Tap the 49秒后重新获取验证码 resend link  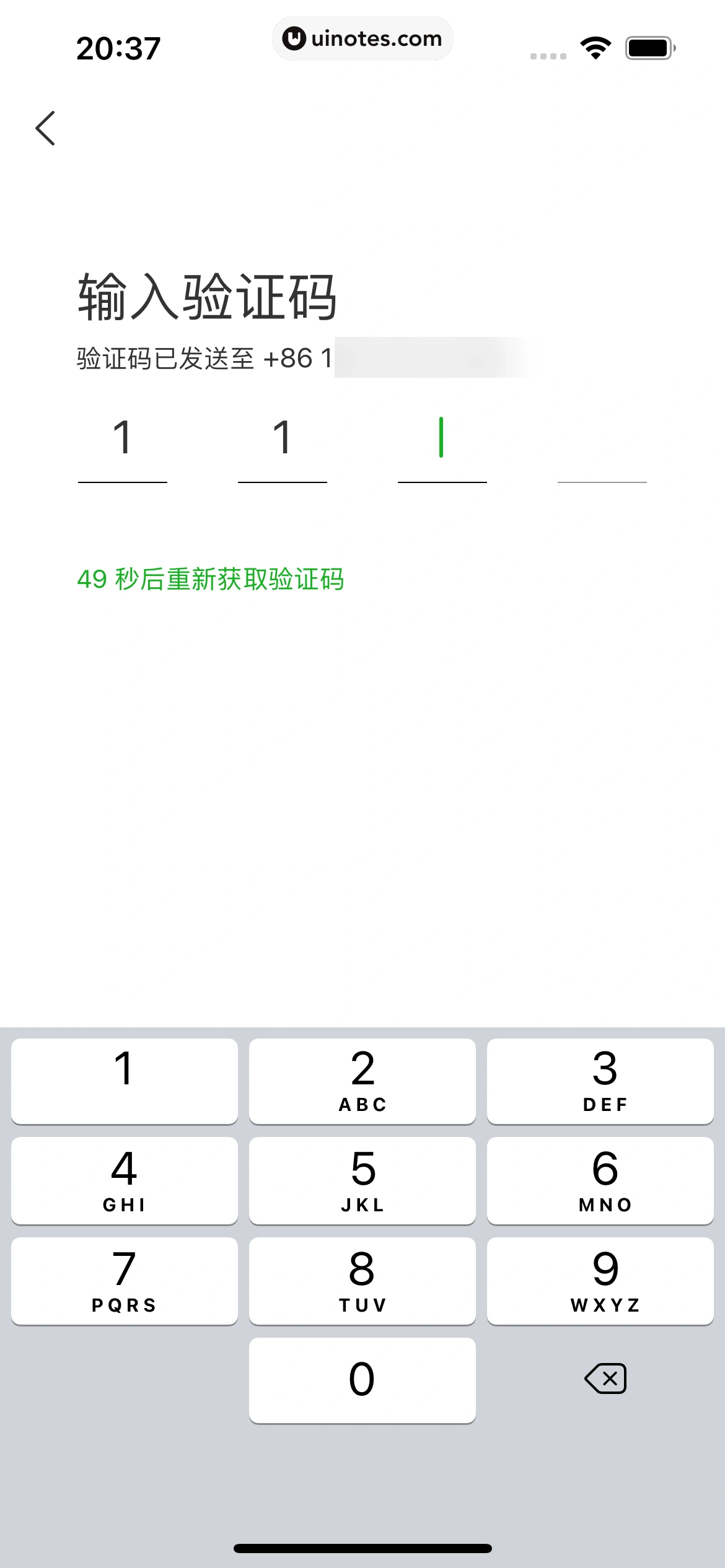pyautogui.click(x=211, y=579)
